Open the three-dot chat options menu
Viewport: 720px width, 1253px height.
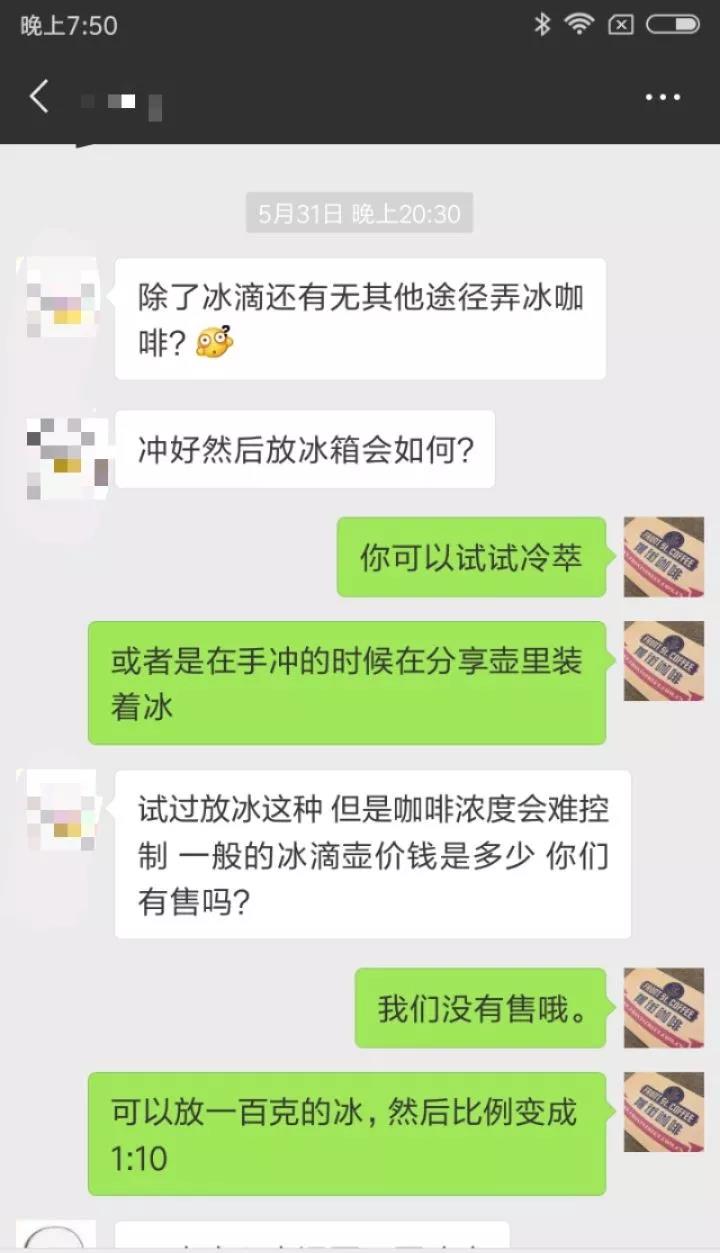(x=662, y=98)
